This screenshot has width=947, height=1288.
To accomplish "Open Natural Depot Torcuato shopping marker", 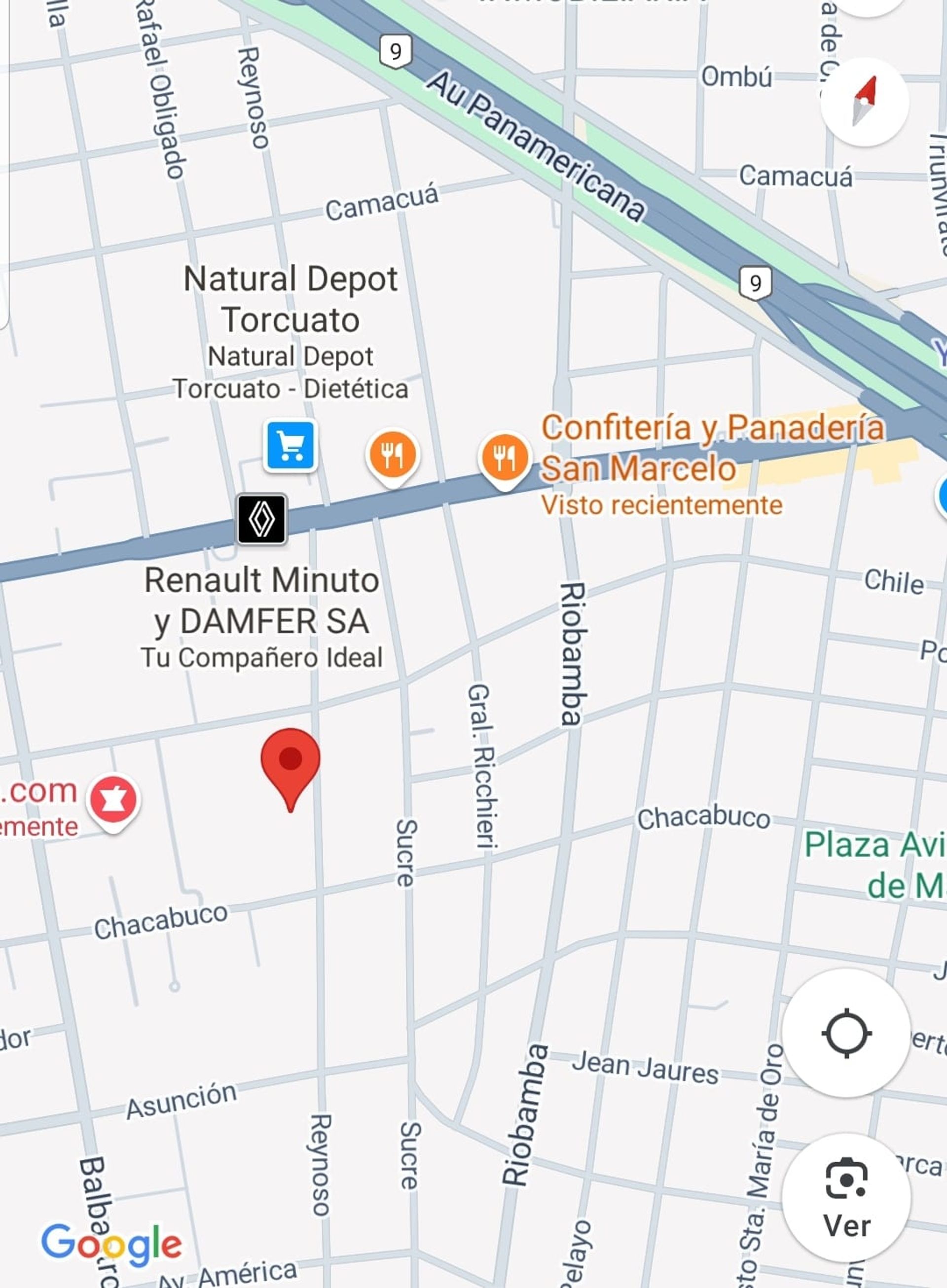I will tap(290, 446).
